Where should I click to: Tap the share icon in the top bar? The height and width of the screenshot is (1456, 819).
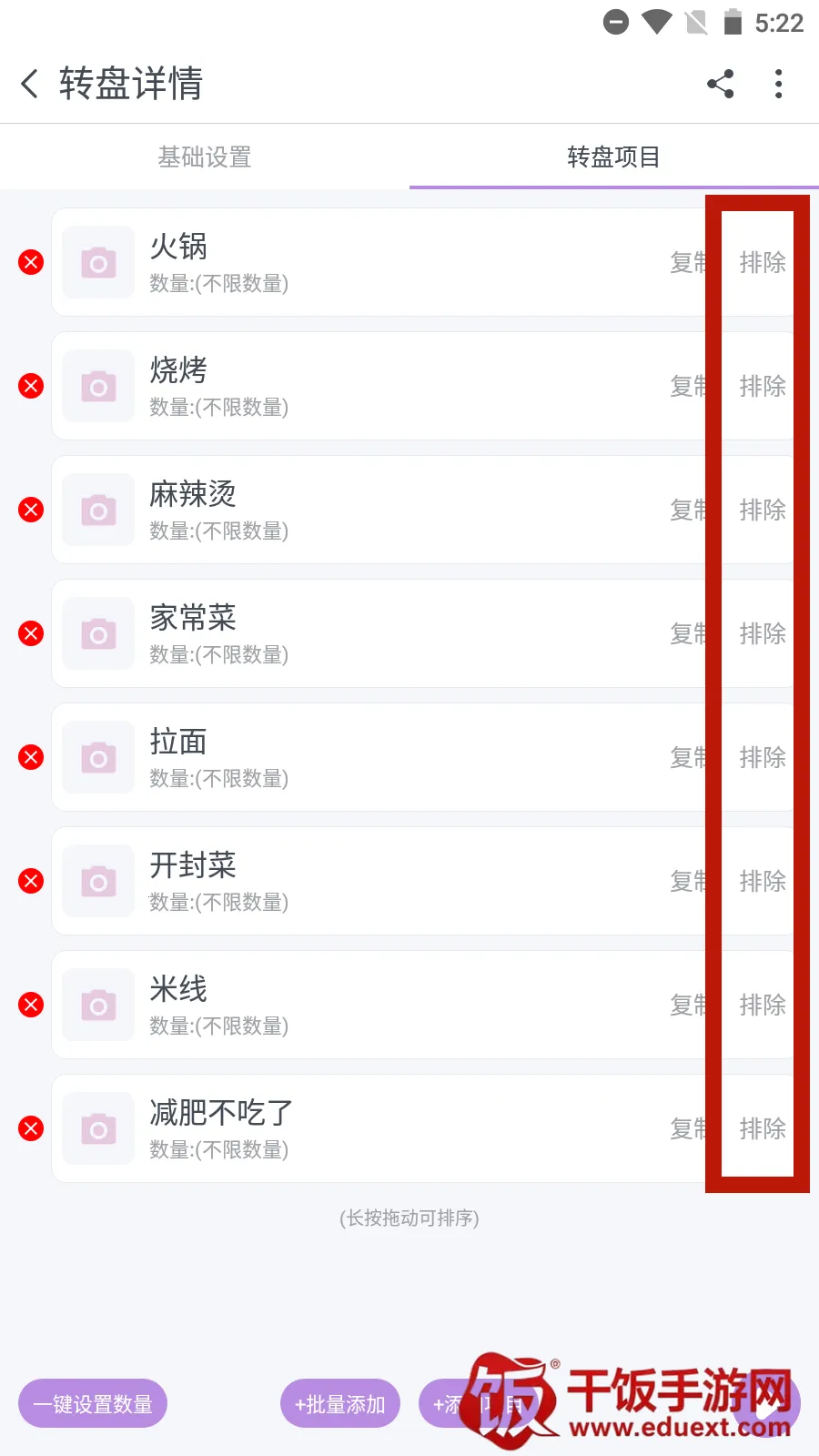[x=720, y=84]
